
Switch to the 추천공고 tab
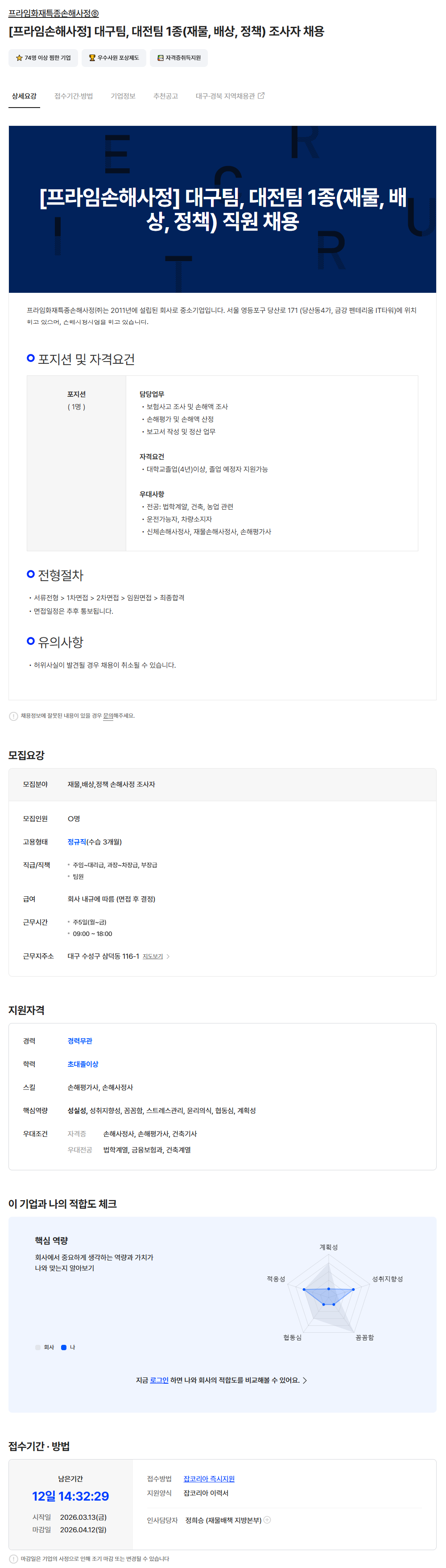point(165,96)
